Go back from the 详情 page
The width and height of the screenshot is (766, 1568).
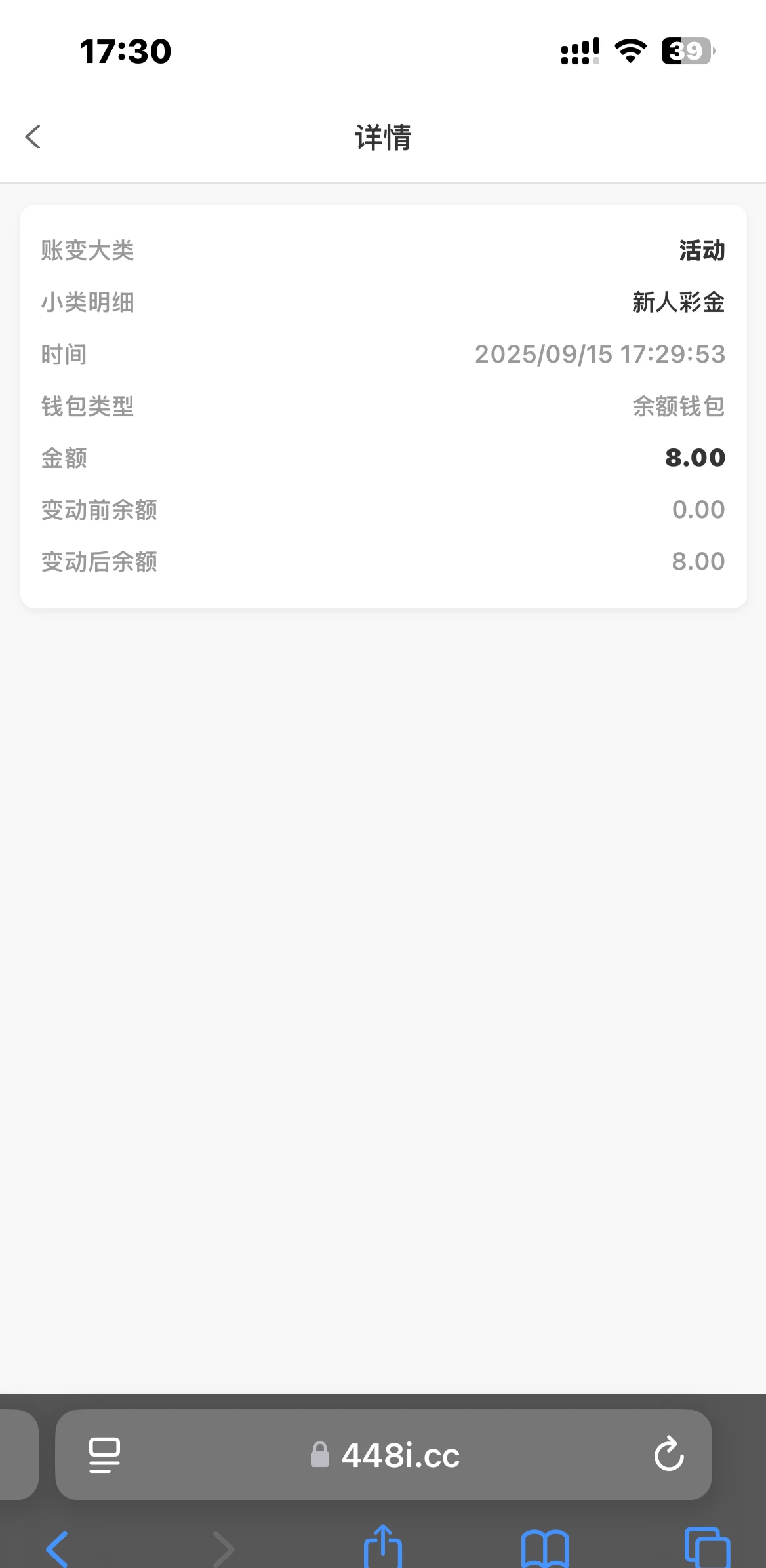(33, 137)
